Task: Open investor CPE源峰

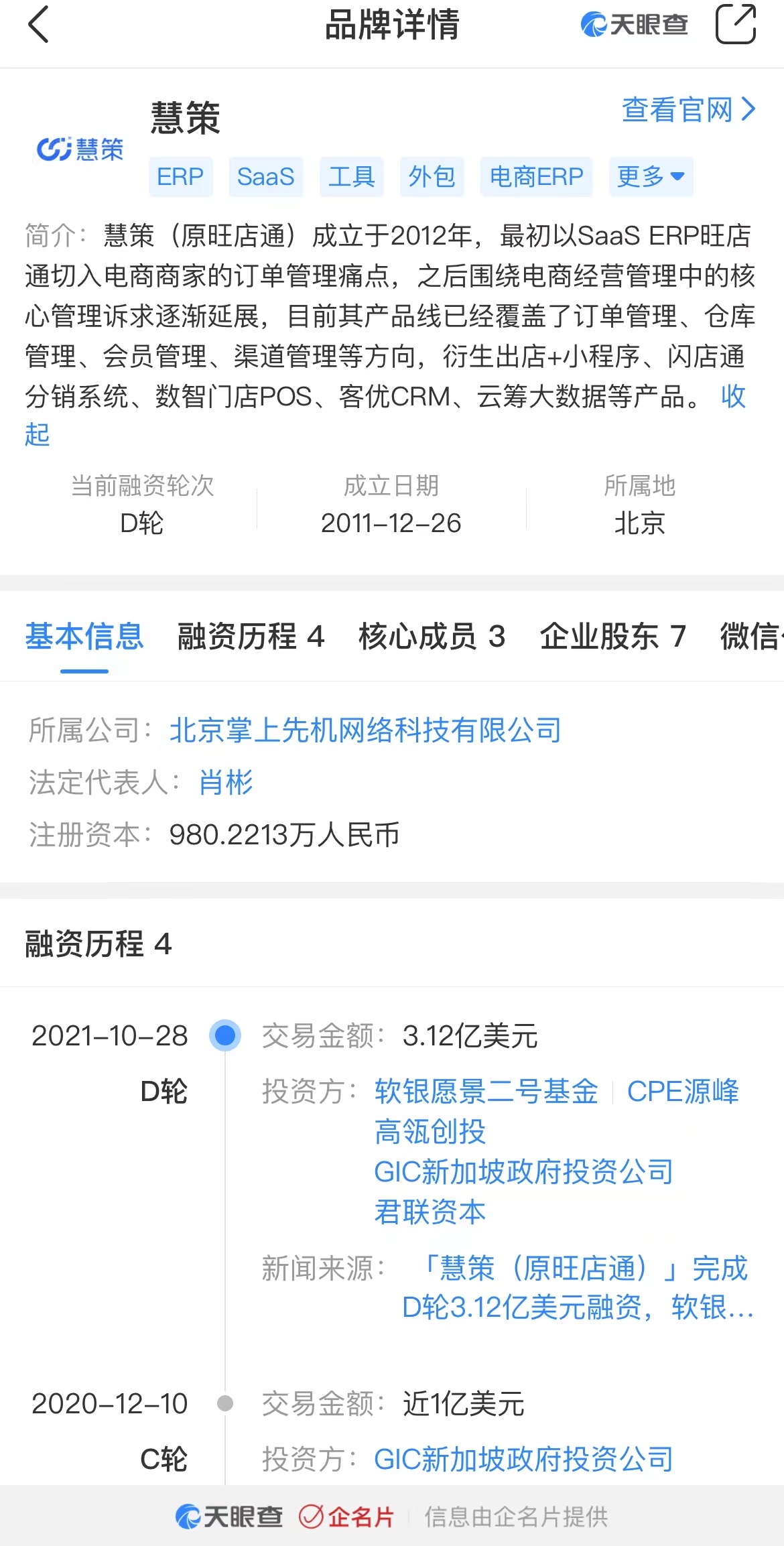Action: (x=683, y=1092)
